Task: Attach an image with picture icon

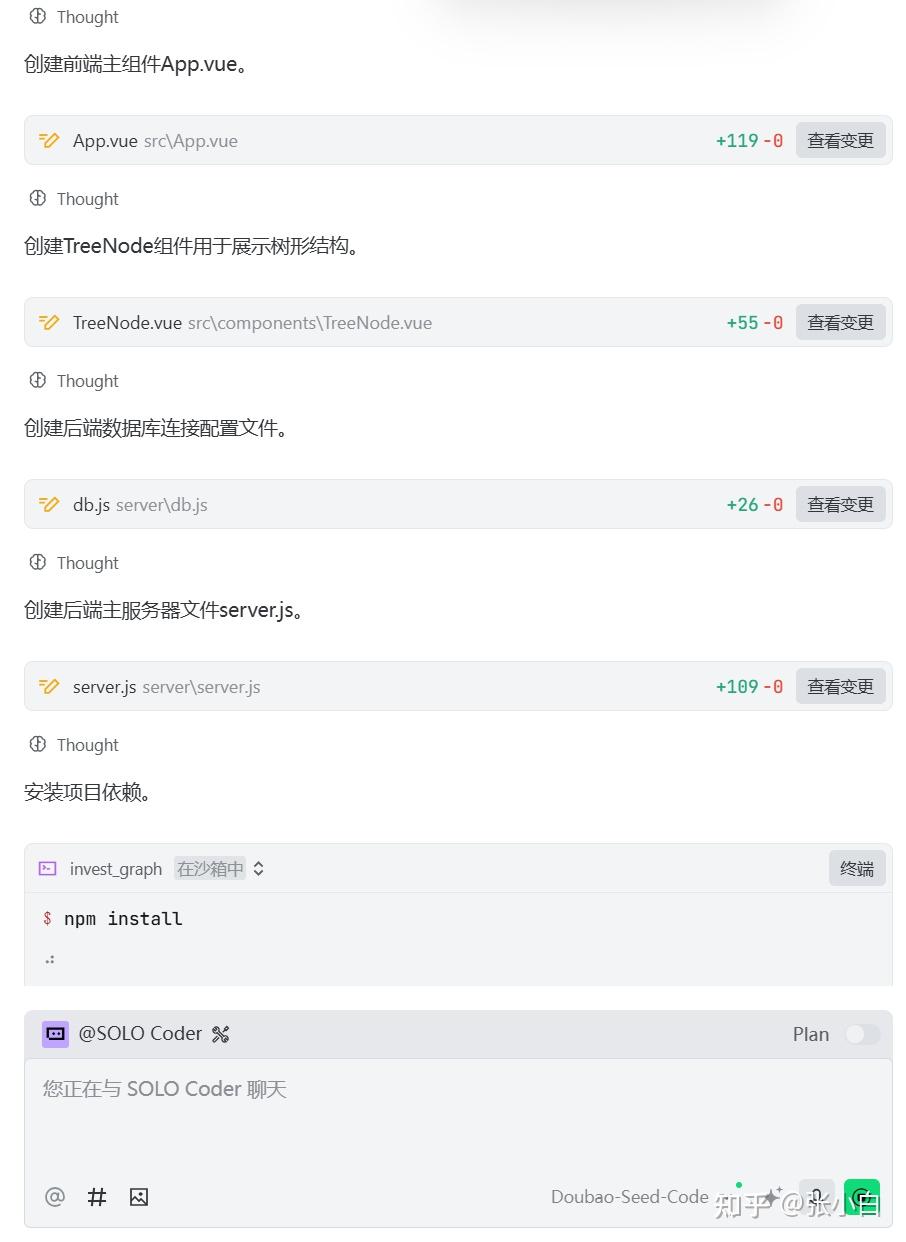Action: (139, 1197)
